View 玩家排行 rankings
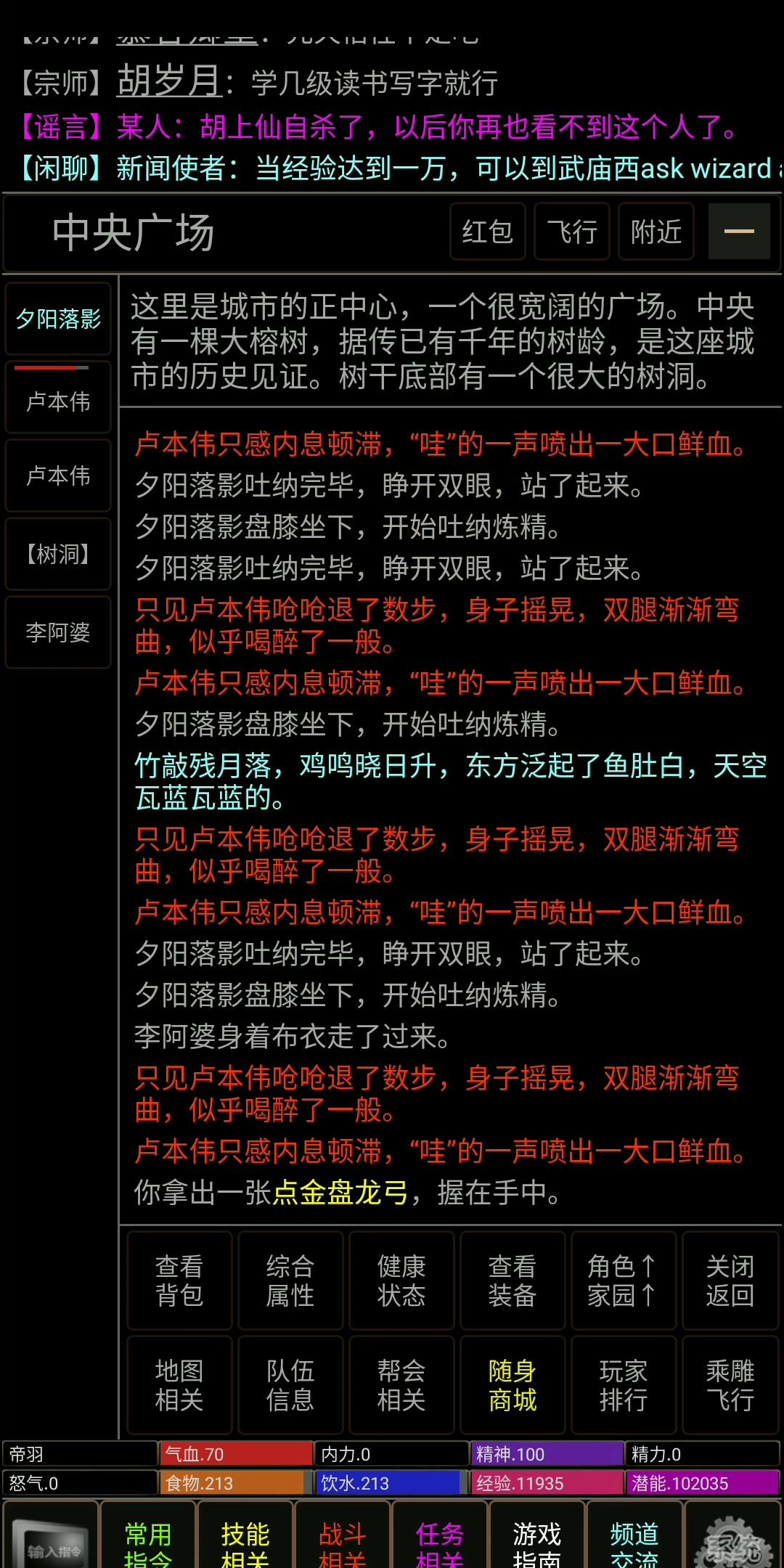784x1568 pixels. click(x=624, y=1385)
